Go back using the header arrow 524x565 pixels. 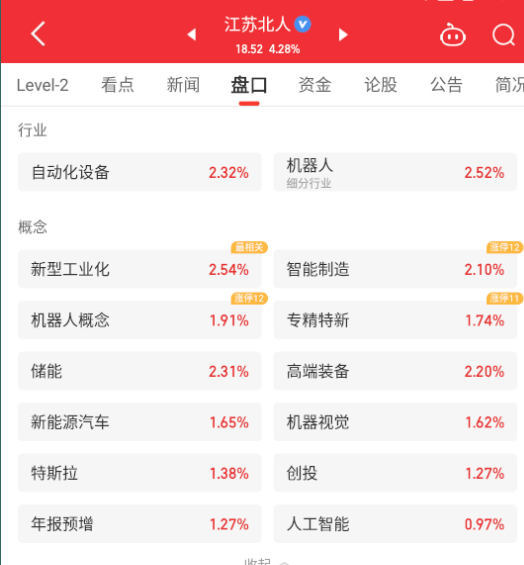[x=38, y=34]
